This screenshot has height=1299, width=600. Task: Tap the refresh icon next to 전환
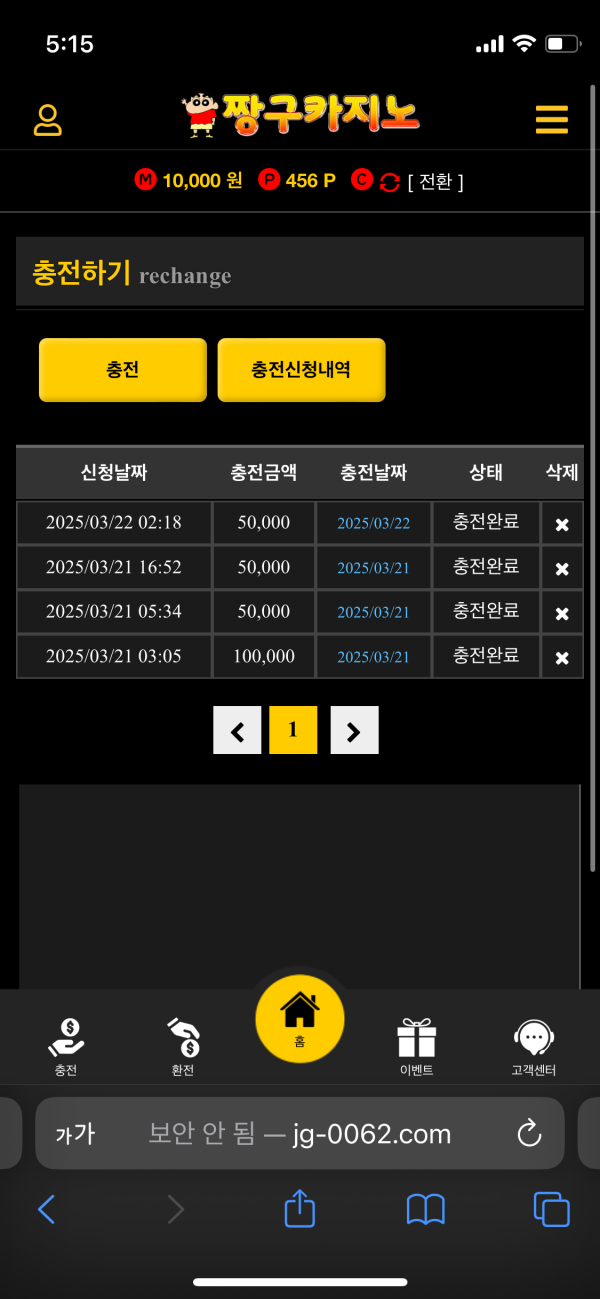point(390,182)
